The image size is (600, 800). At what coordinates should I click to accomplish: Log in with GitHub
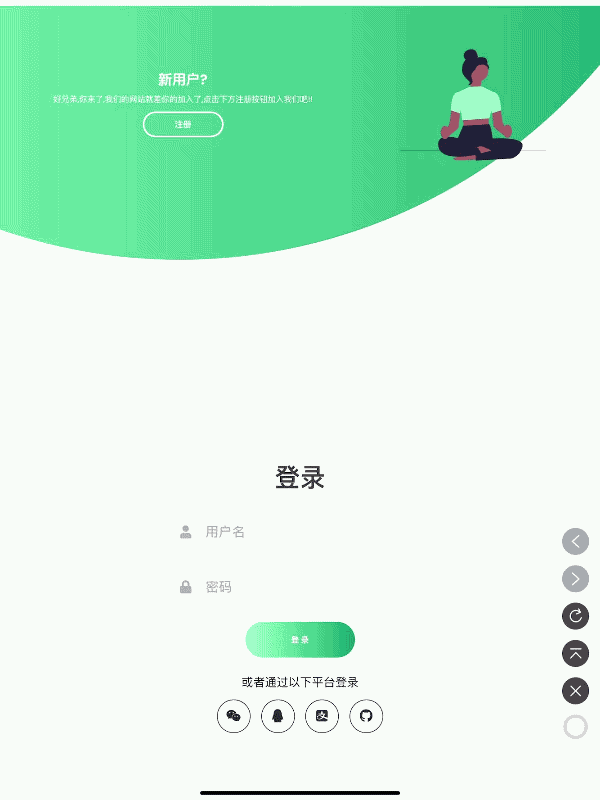click(366, 716)
